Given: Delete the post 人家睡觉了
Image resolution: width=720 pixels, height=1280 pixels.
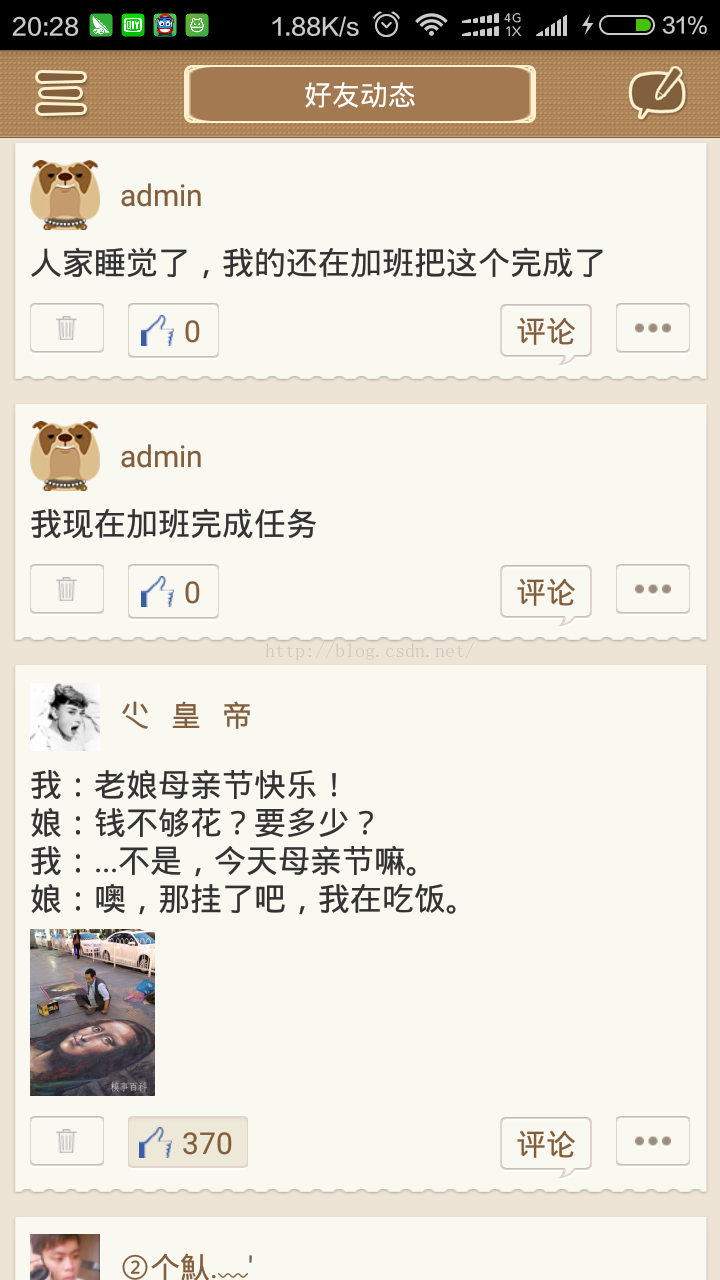Looking at the screenshot, I should click(x=67, y=329).
